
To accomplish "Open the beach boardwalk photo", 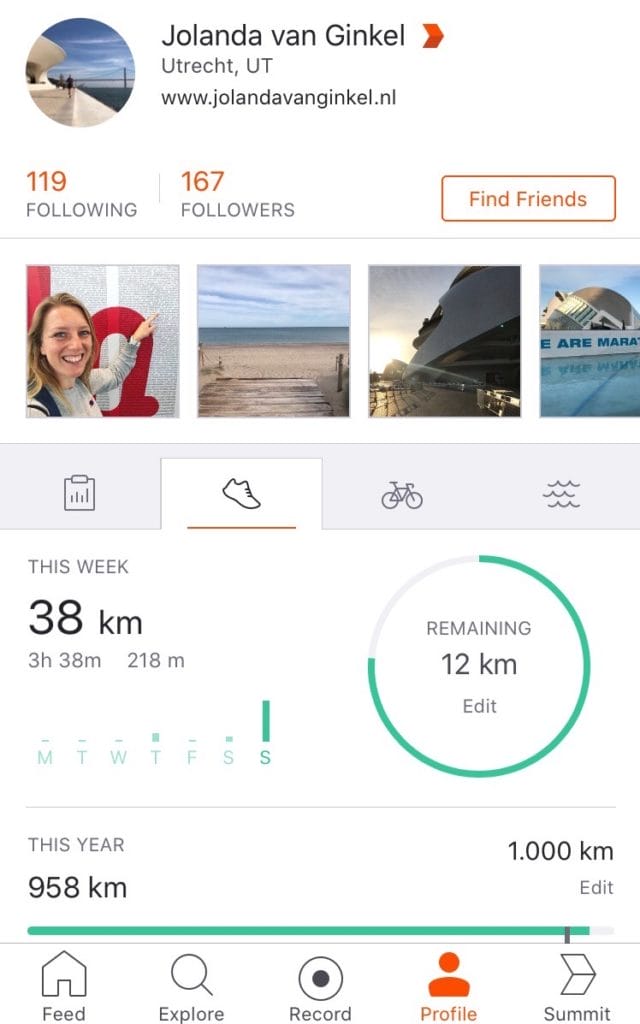I will coord(274,341).
